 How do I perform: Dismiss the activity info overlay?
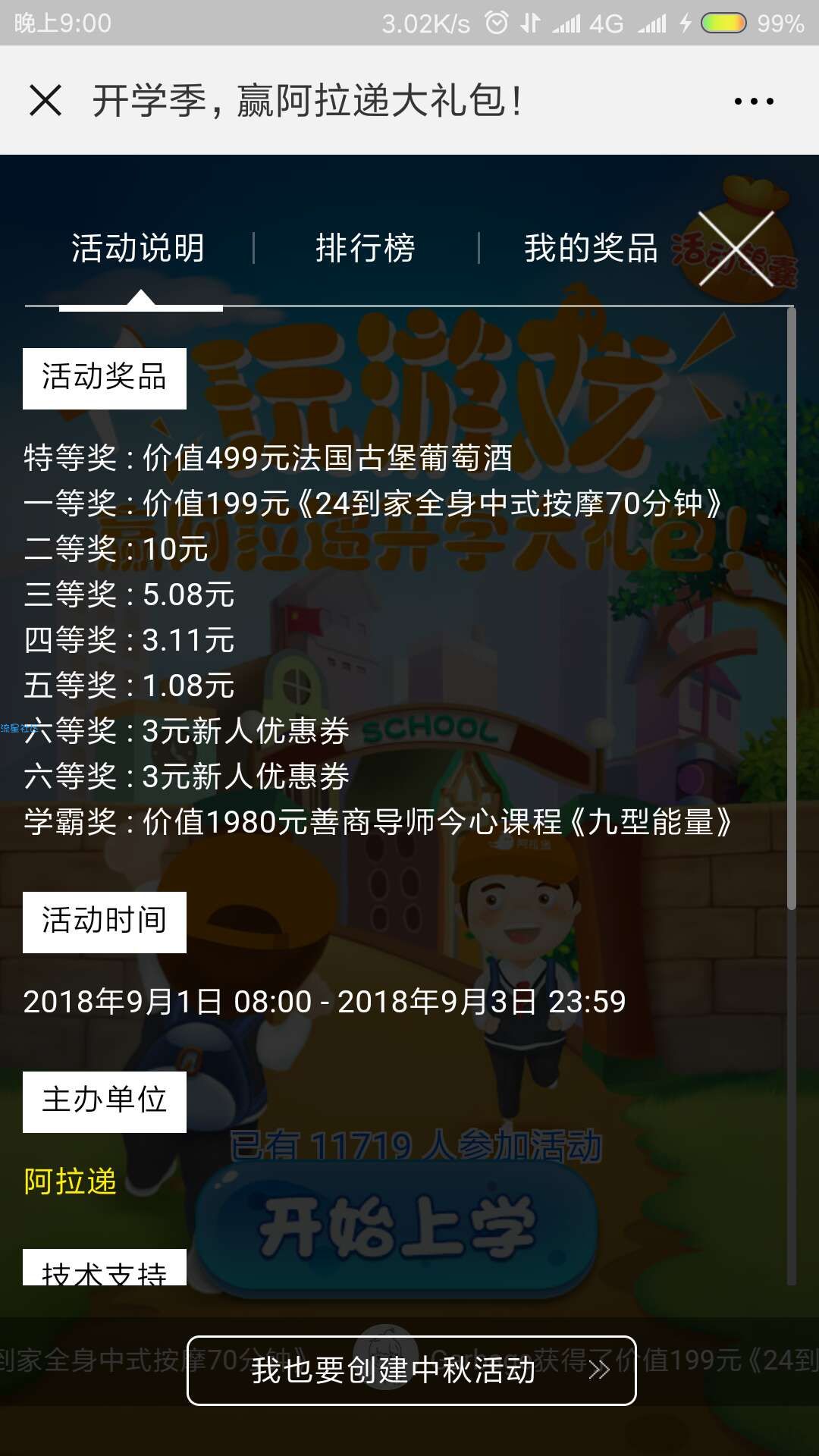[x=736, y=249]
